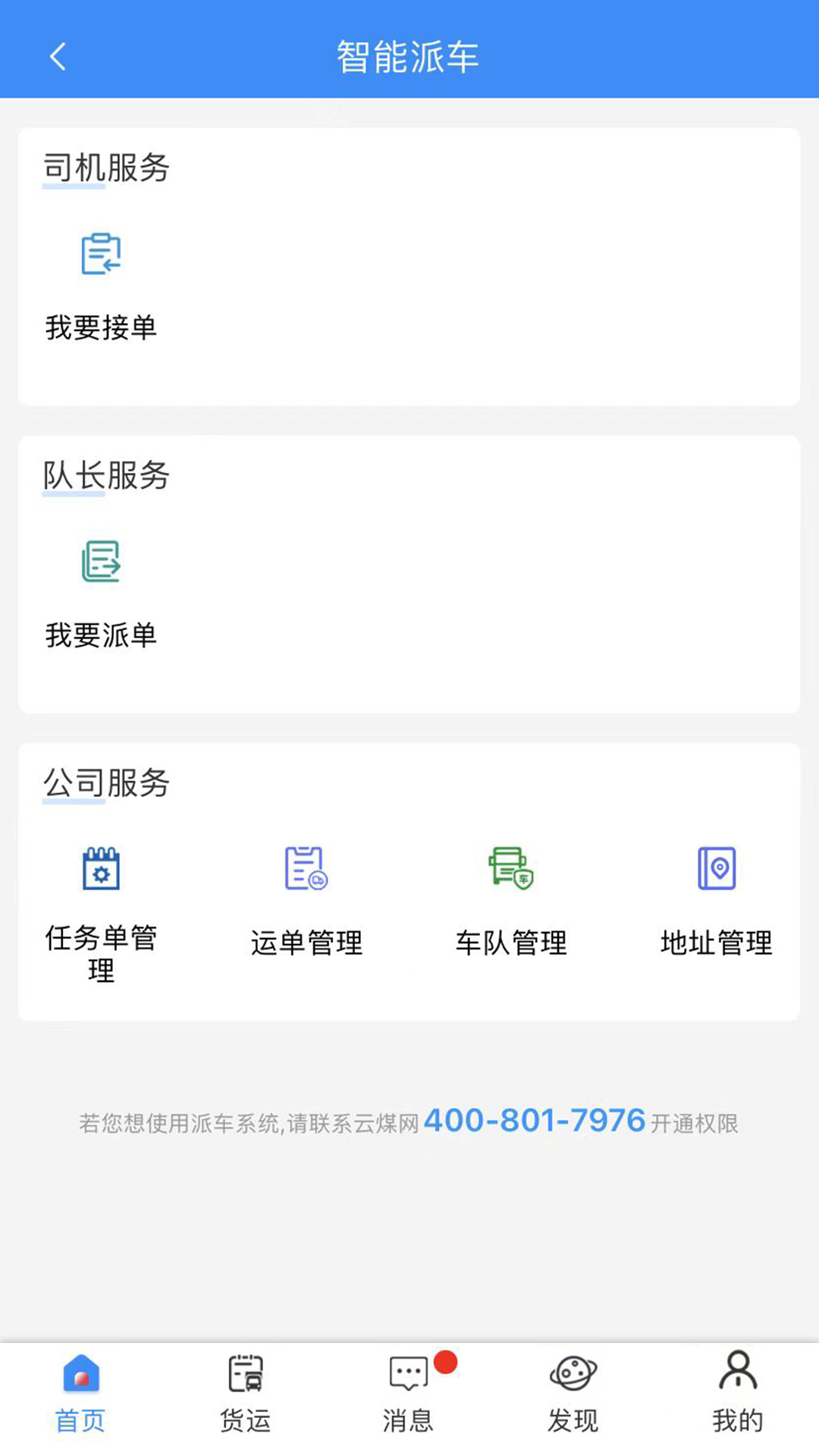Image resolution: width=819 pixels, height=1456 pixels.
Task: Tap the 发现 discover planet icon
Action: (574, 1375)
